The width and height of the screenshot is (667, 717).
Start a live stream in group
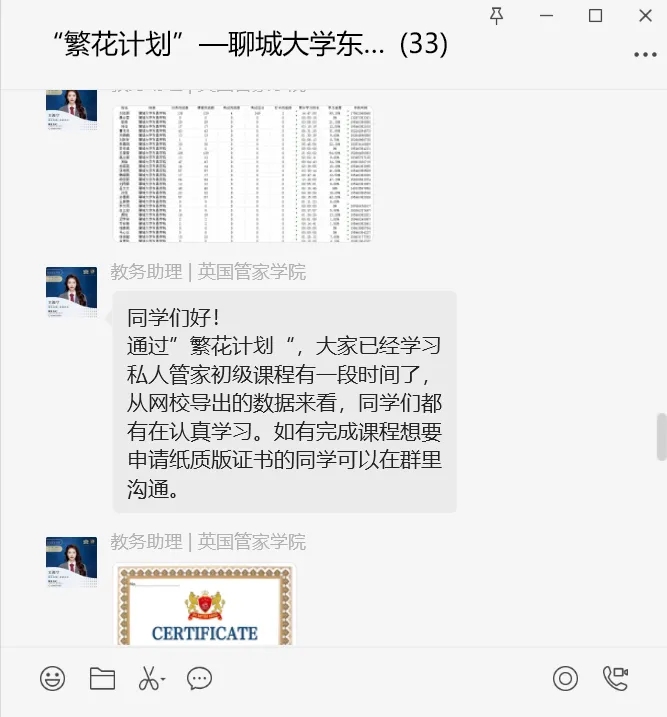(x=565, y=679)
